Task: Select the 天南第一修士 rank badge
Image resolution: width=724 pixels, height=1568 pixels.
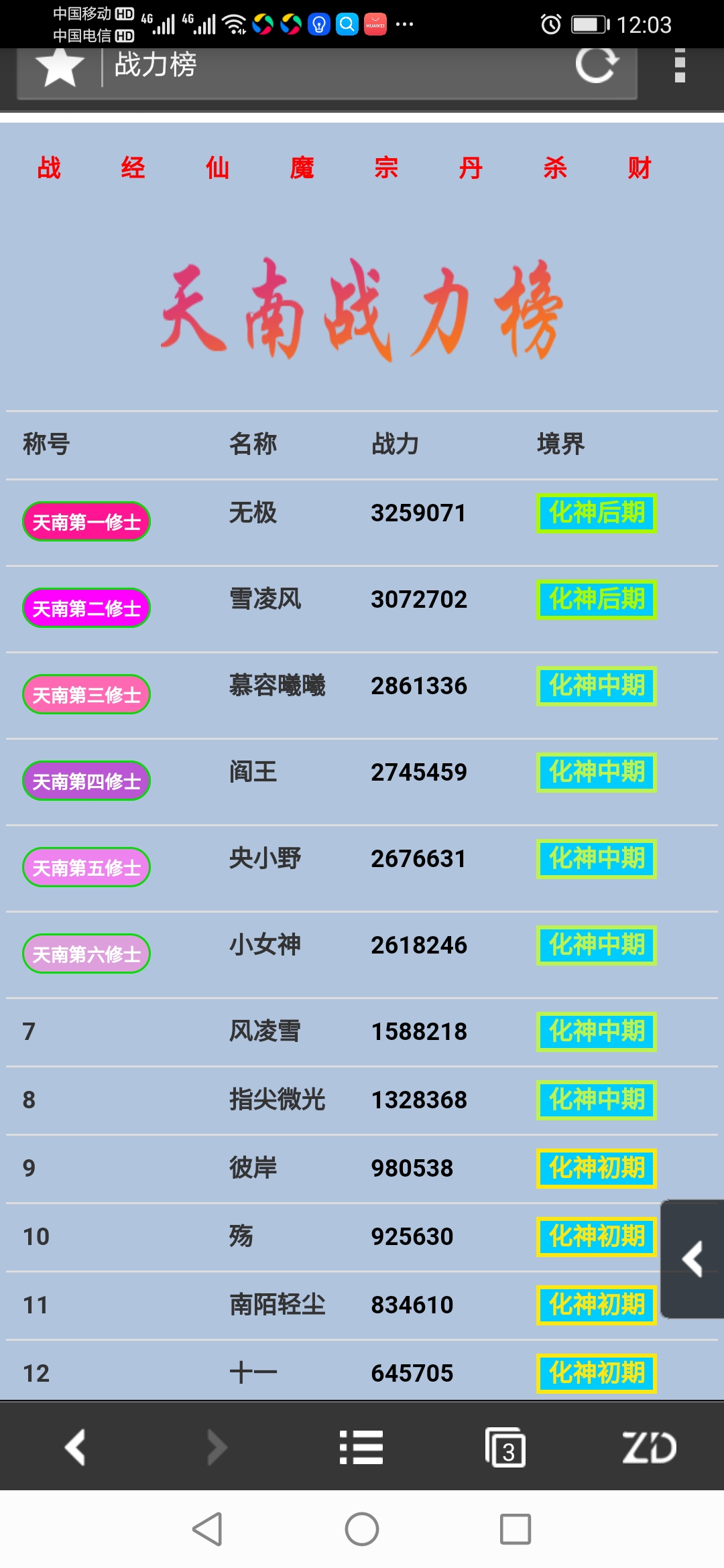Action: [x=86, y=521]
